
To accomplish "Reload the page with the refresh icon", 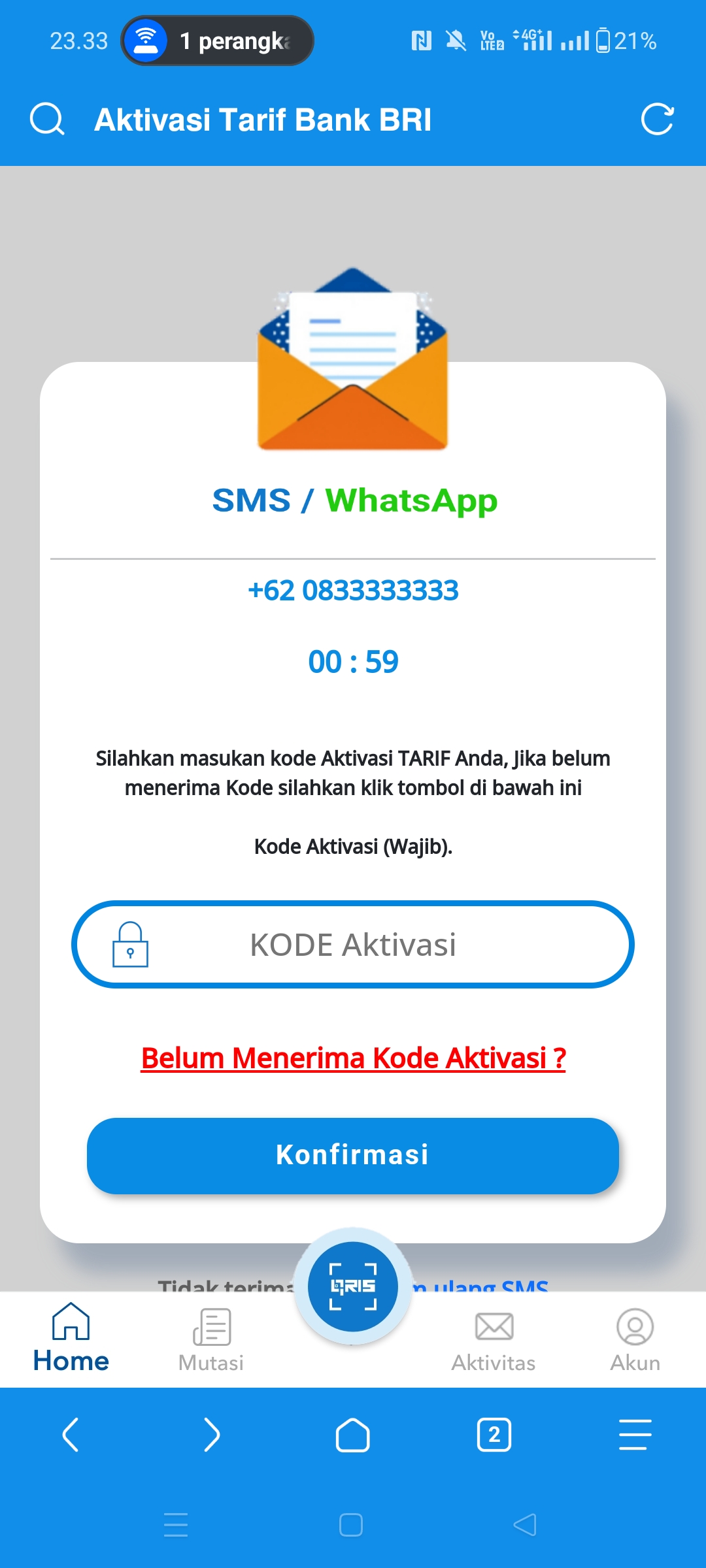I will (x=657, y=120).
